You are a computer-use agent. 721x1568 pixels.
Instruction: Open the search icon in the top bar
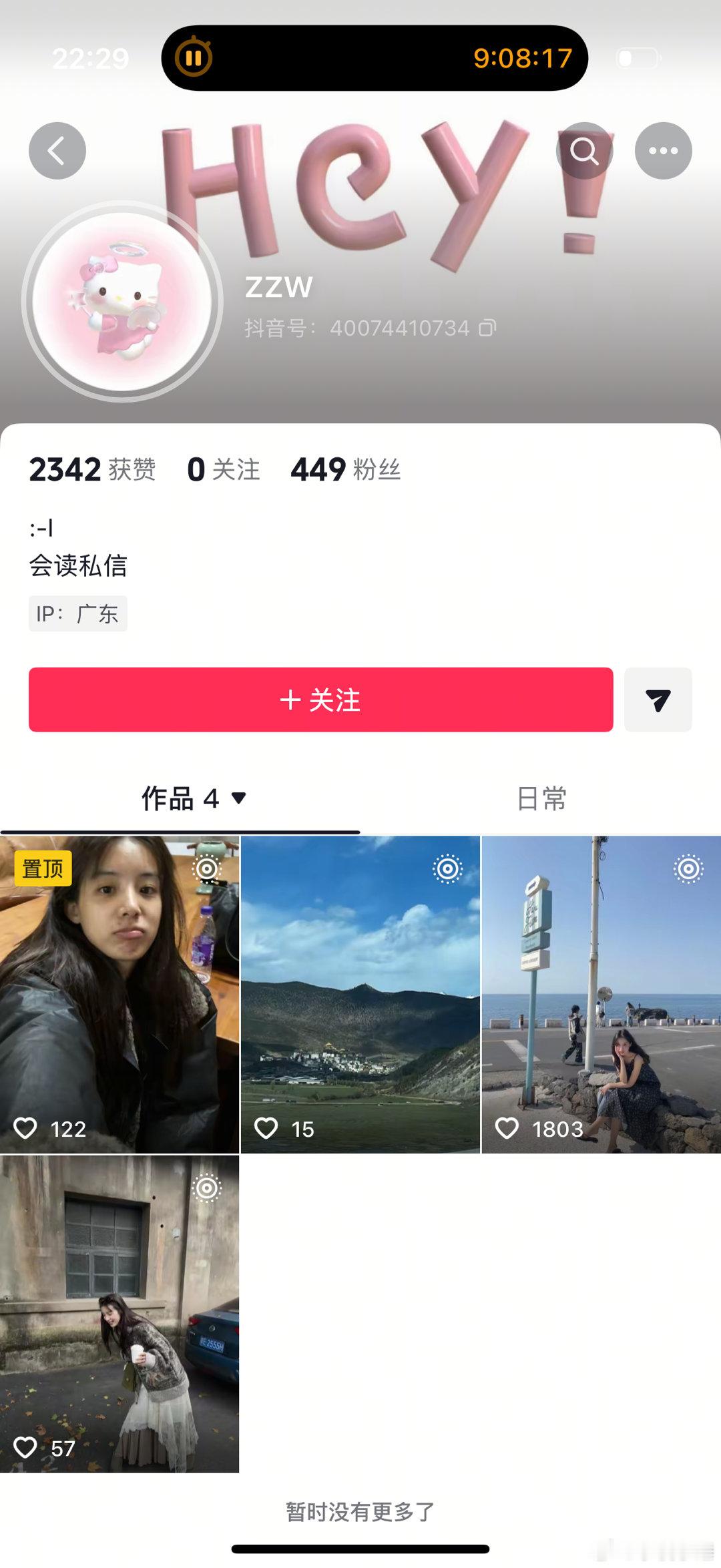click(x=585, y=150)
